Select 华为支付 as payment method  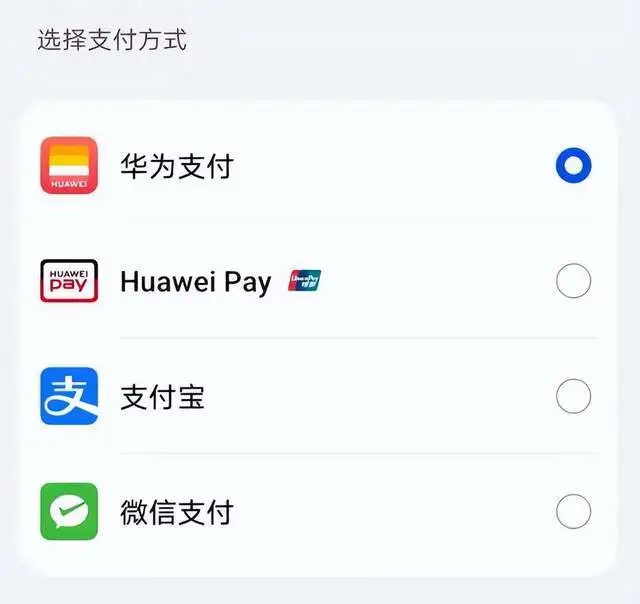pos(573,166)
